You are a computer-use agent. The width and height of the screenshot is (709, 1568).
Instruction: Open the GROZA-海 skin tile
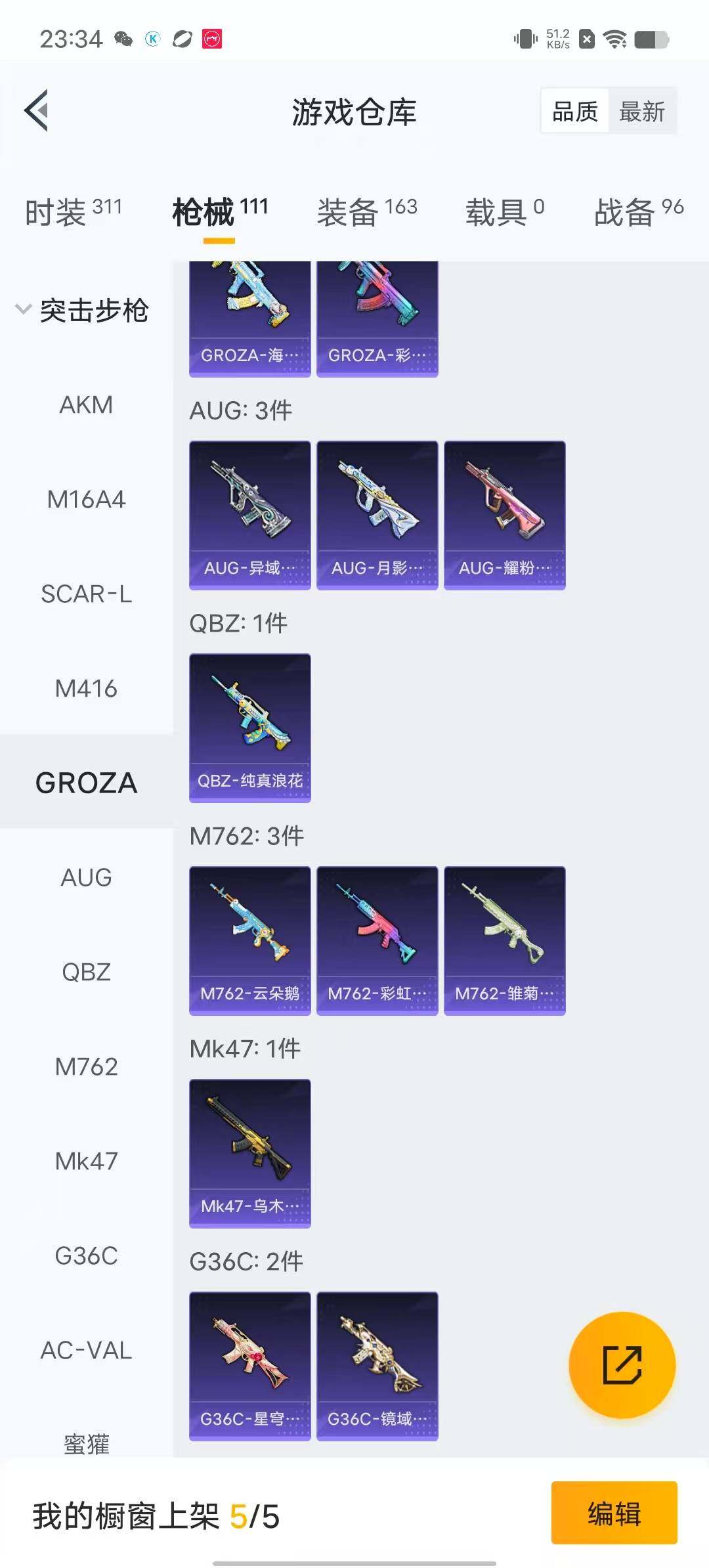click(x=249, y=318)
